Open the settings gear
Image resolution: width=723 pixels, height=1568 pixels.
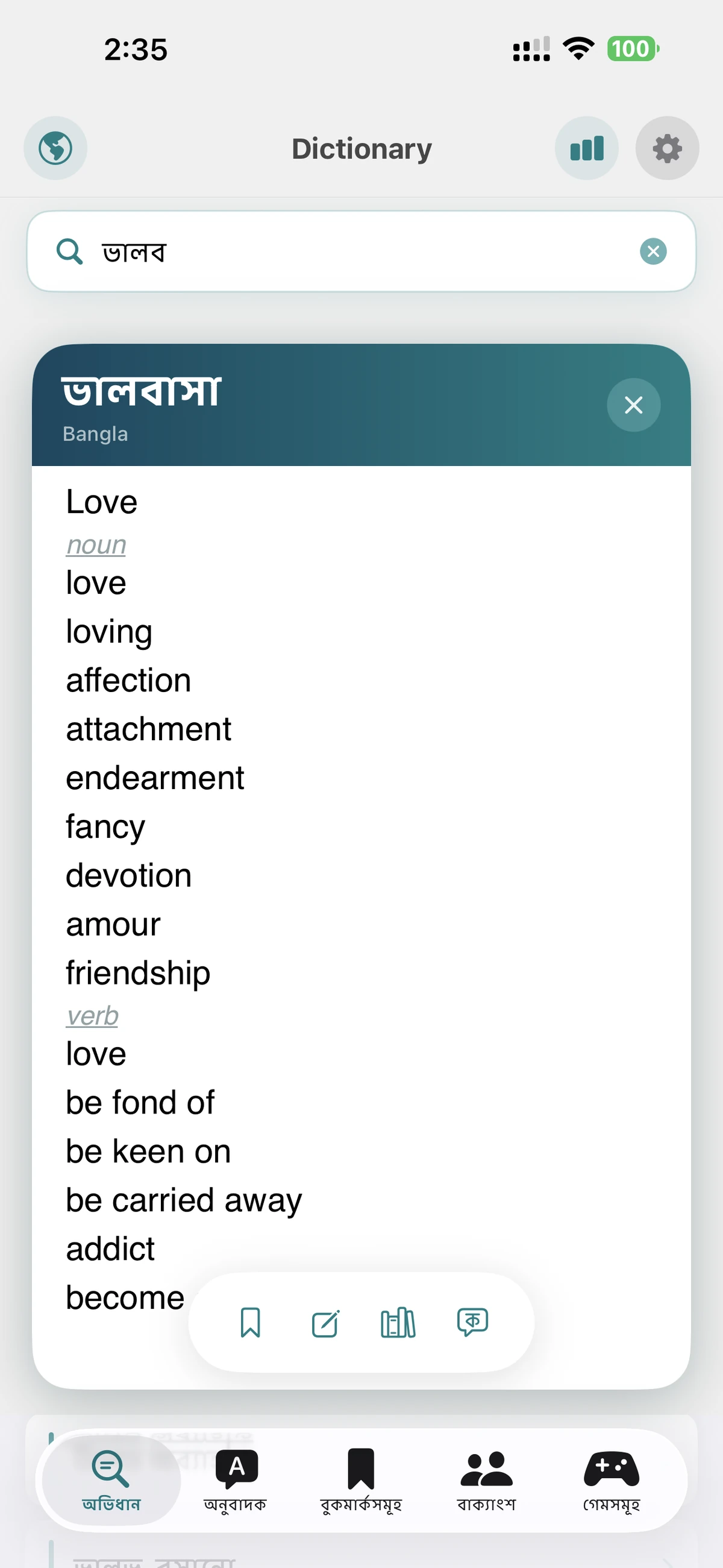(667, 148)
